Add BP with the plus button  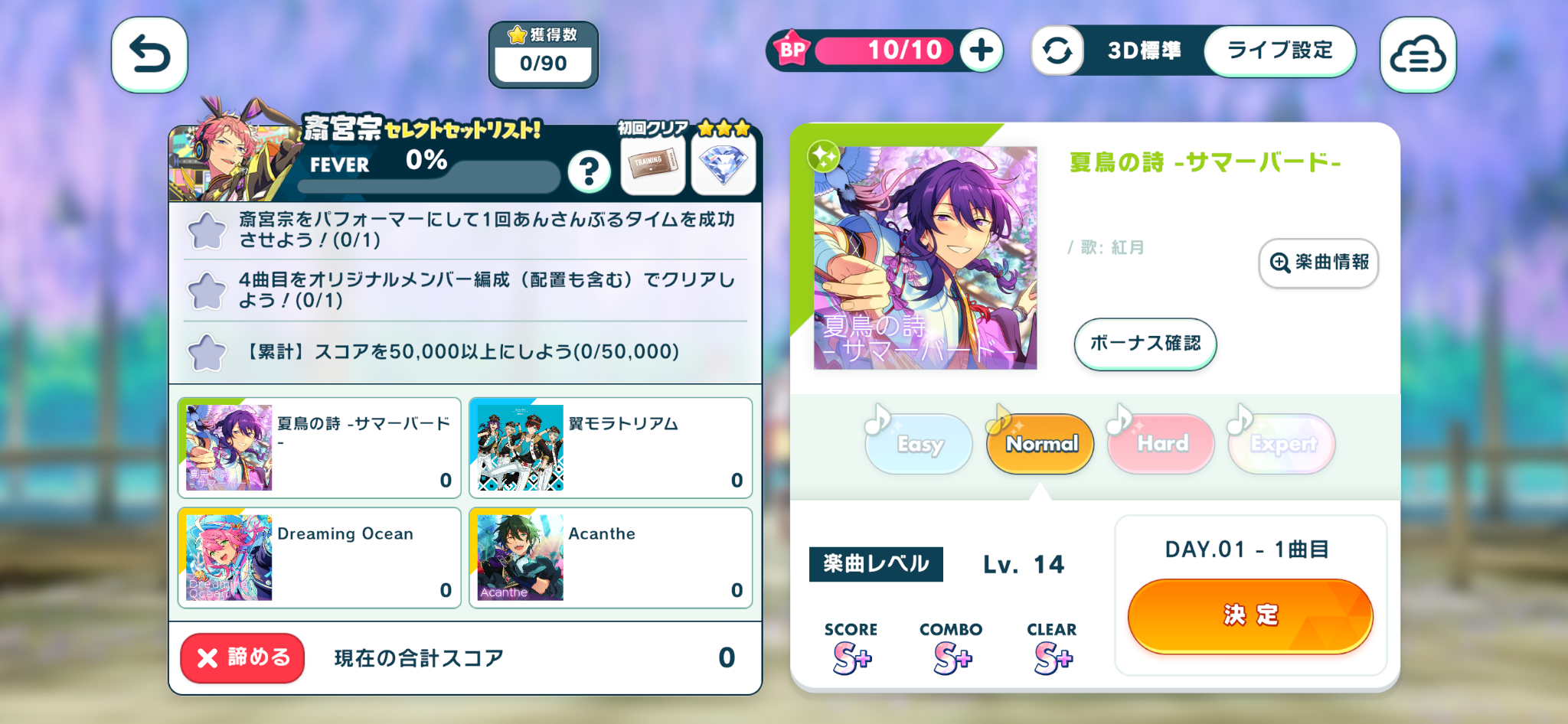(x=981, y=51)
